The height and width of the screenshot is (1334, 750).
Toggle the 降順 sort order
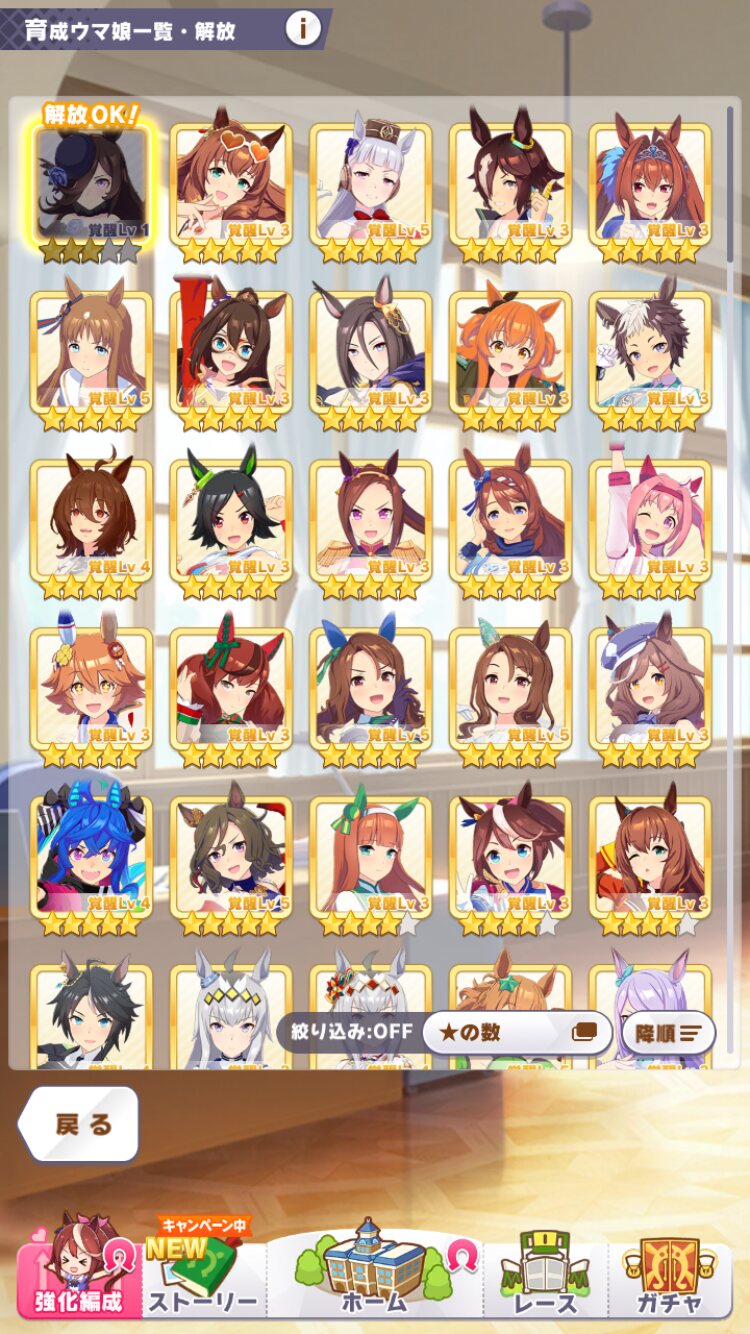[668, 1032]
